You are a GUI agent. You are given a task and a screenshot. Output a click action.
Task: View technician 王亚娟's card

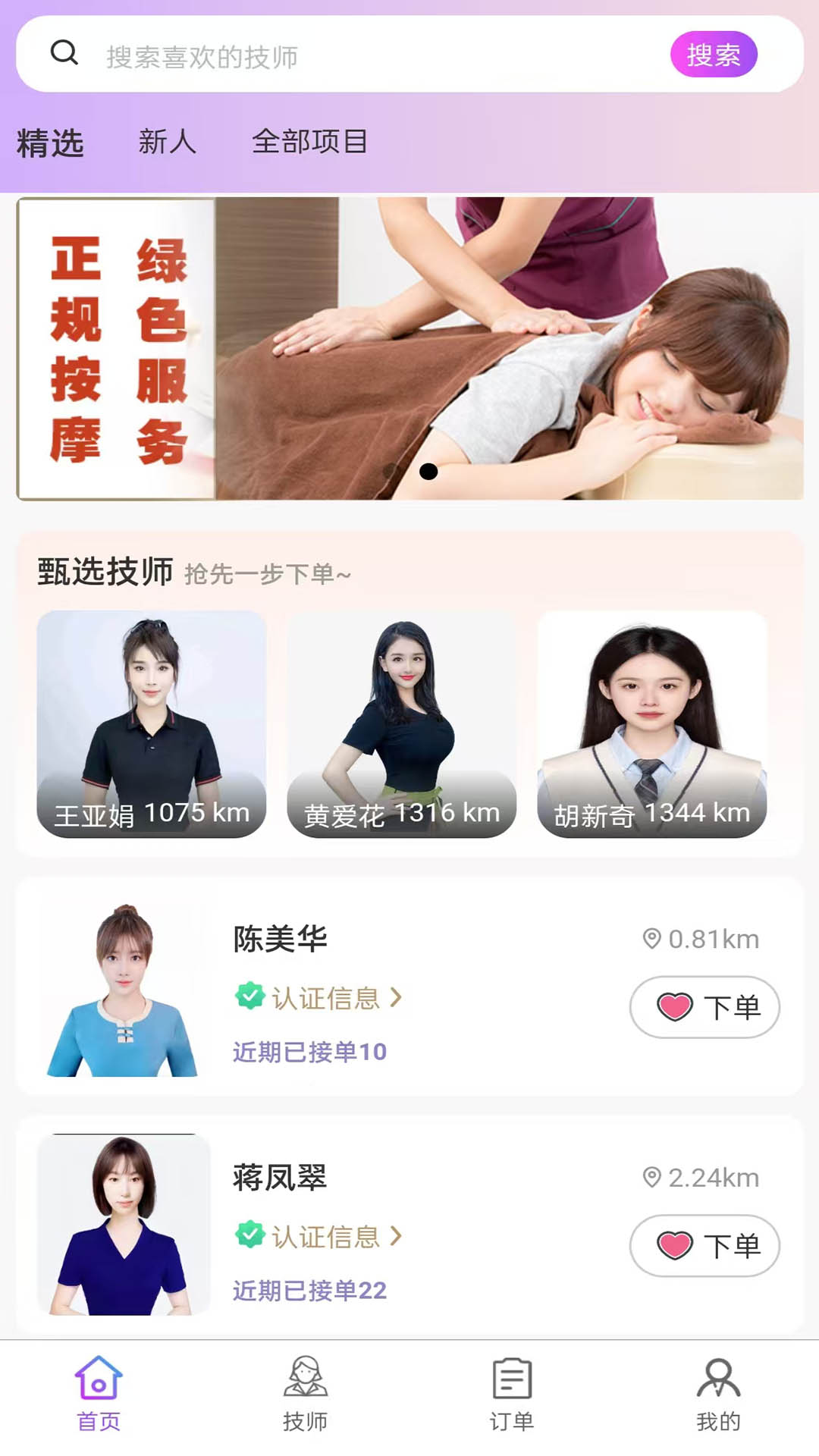click(x=152, y=724)
